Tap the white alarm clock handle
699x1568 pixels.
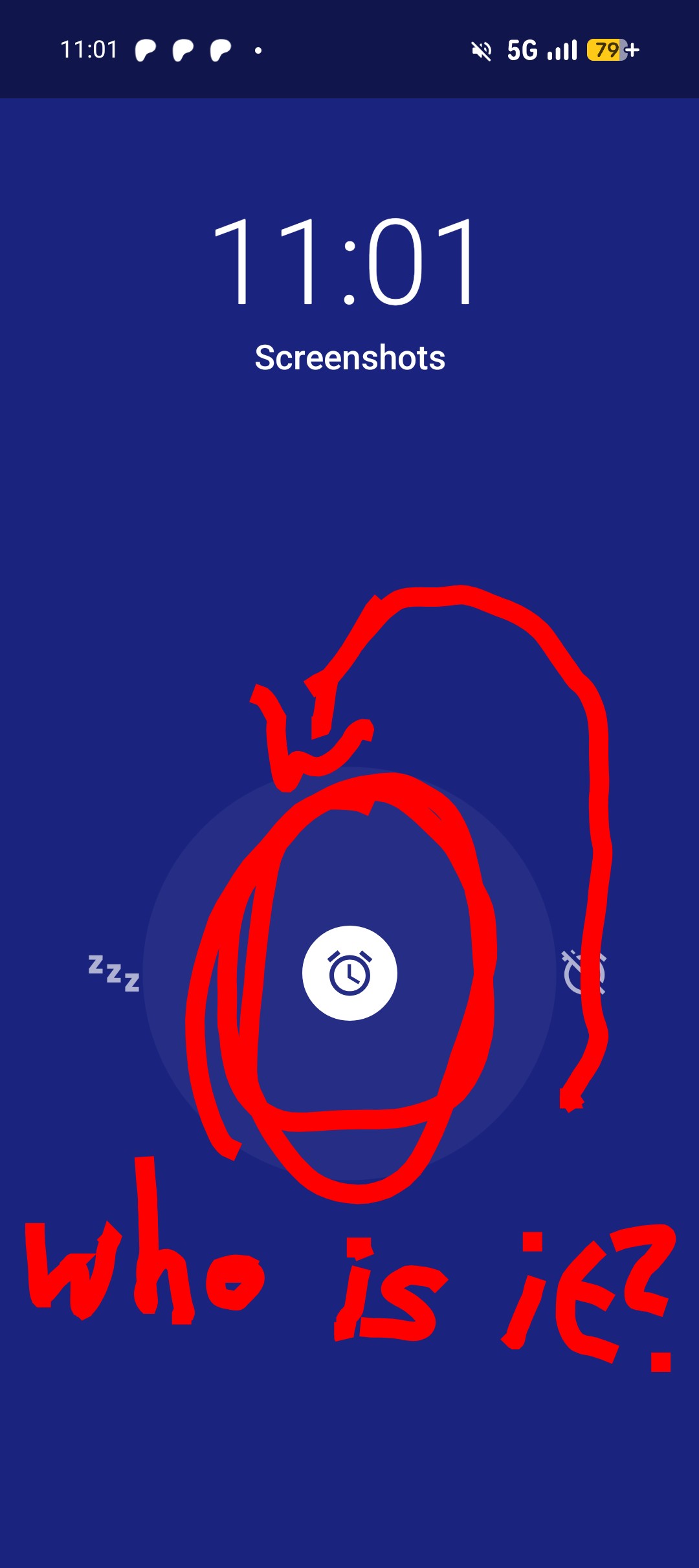click(x=349, y=973)
